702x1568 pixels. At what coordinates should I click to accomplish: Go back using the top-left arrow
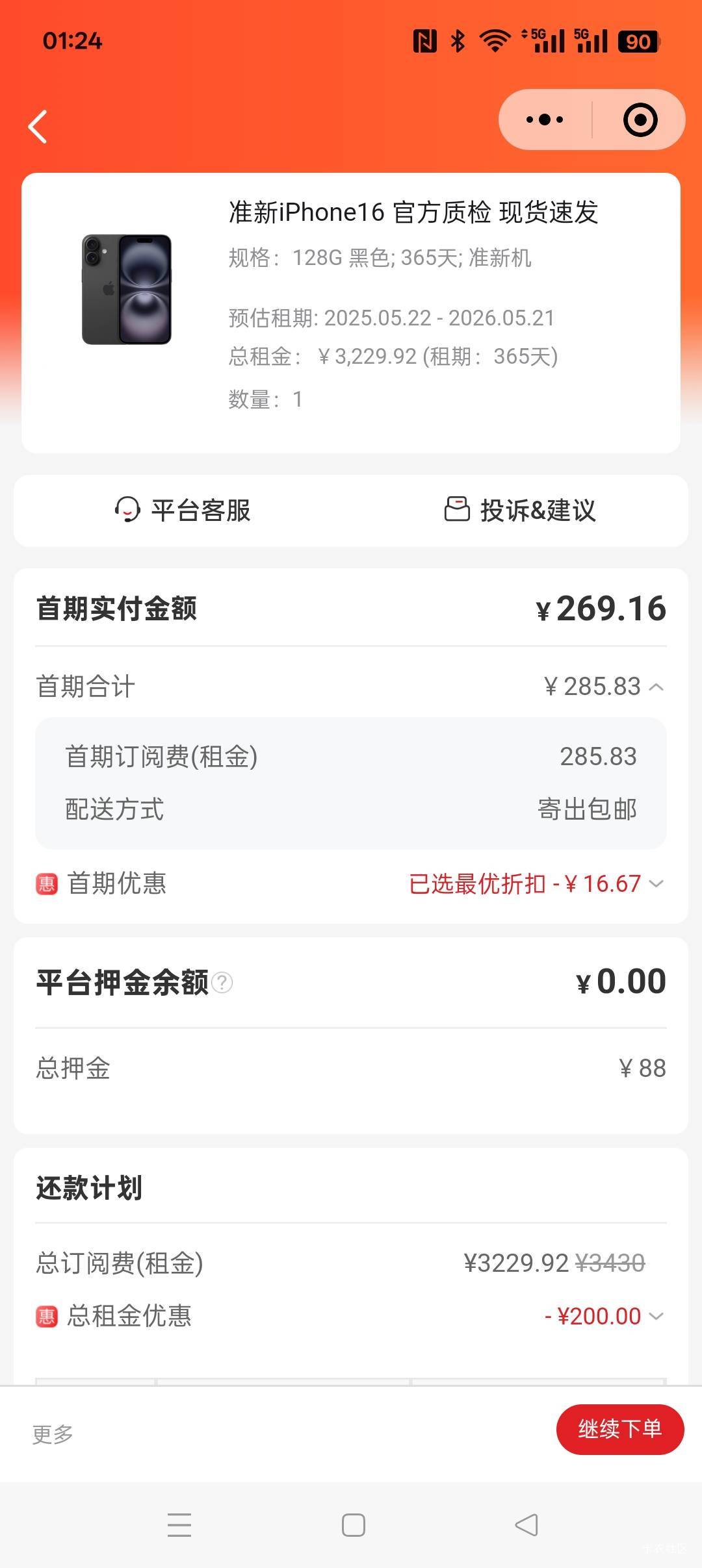(38, 126)
